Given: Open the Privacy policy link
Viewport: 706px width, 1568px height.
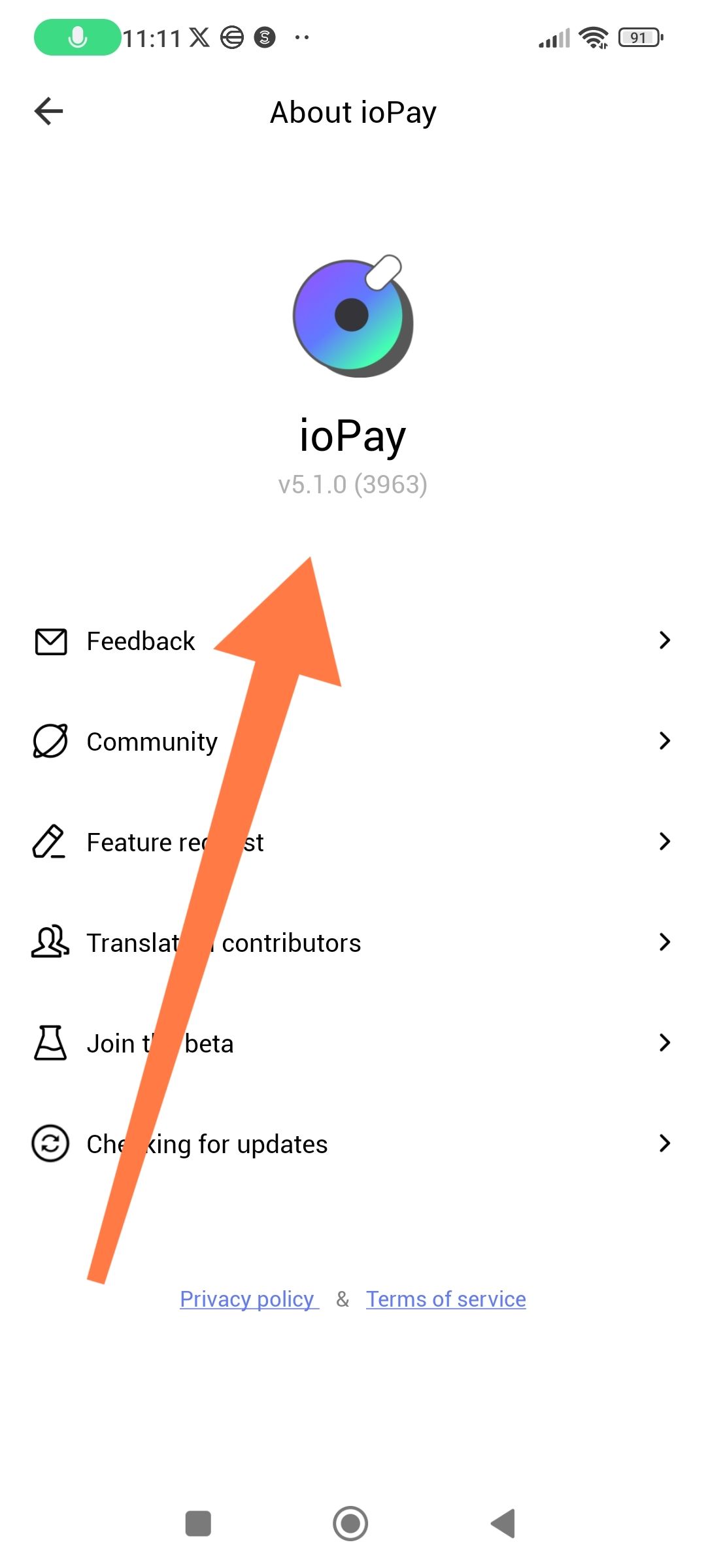Looking at the screenshot, I should pyautogui.click(x=248, y=1299).
